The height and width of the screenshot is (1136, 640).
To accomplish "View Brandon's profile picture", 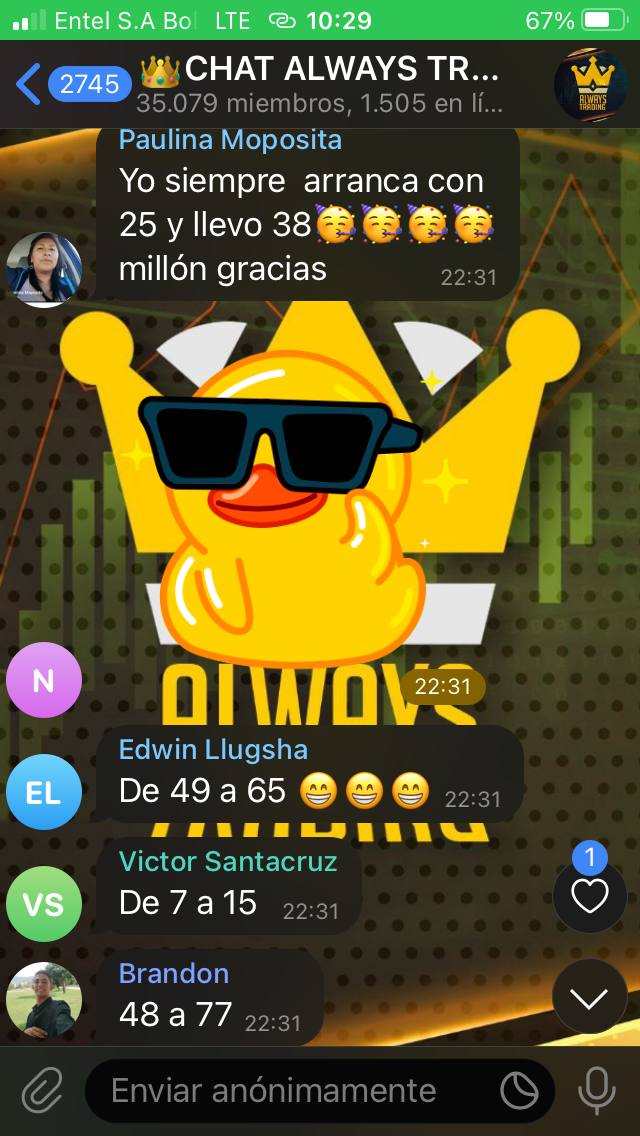I will point(43,1001).
